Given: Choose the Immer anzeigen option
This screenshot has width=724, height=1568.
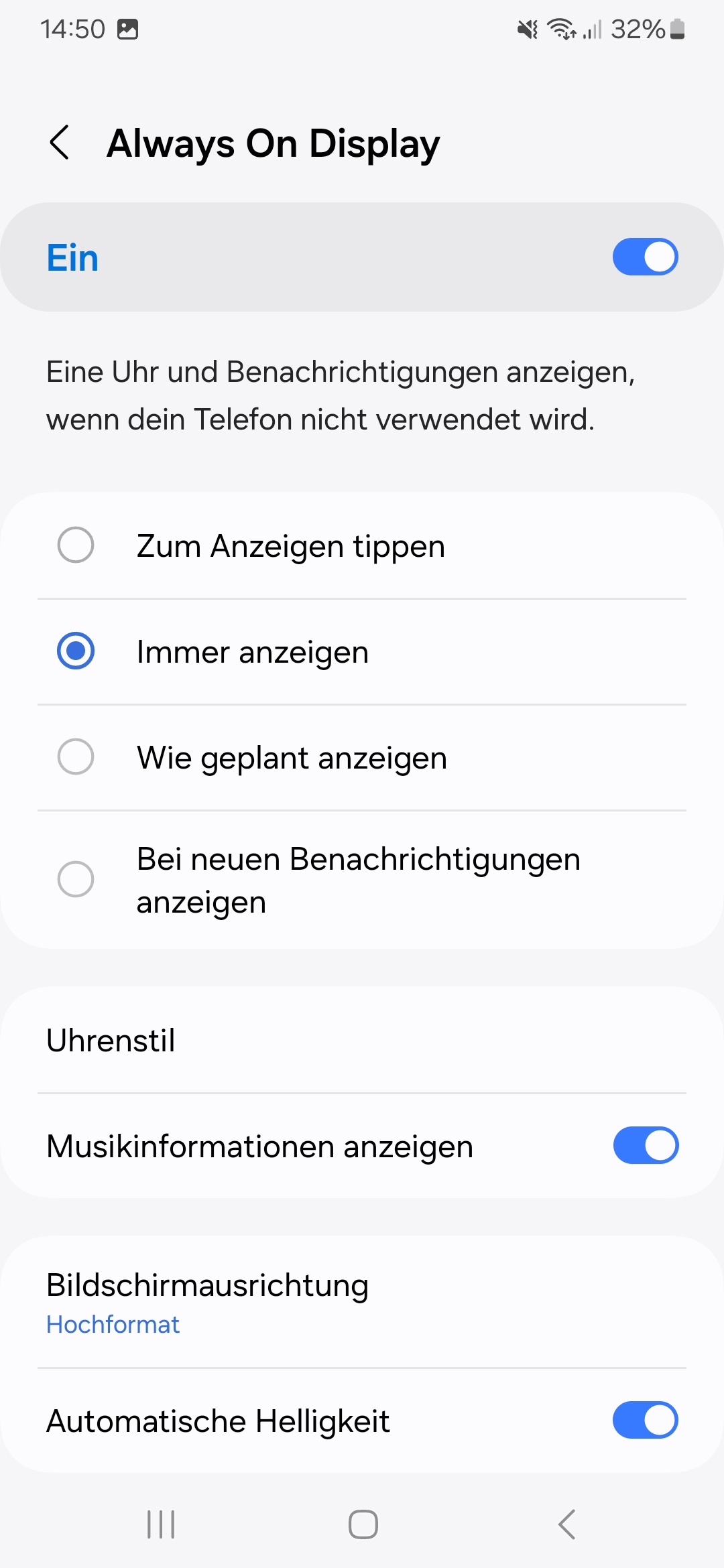Looking at the screenshot, I should 362,651.
